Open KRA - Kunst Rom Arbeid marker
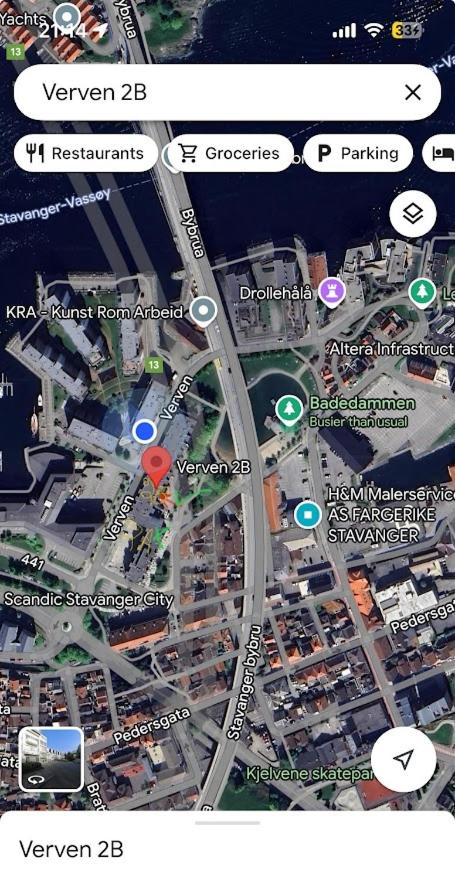The height and width of the screenshot is (879, 455). 203,312
